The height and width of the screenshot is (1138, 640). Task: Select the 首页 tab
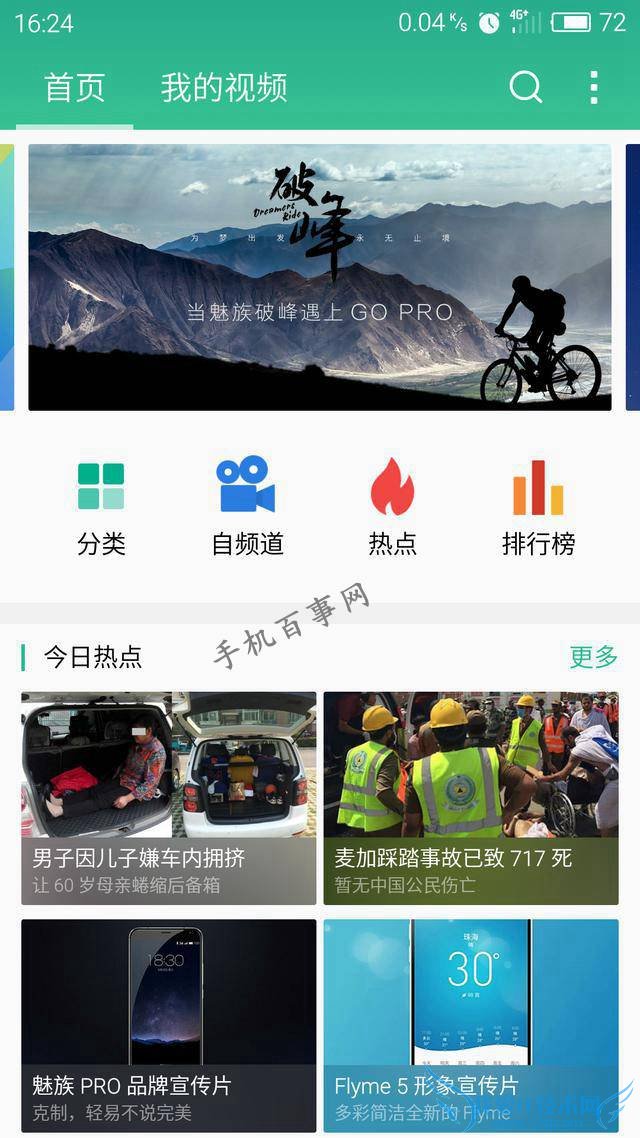tap(75, 87)
